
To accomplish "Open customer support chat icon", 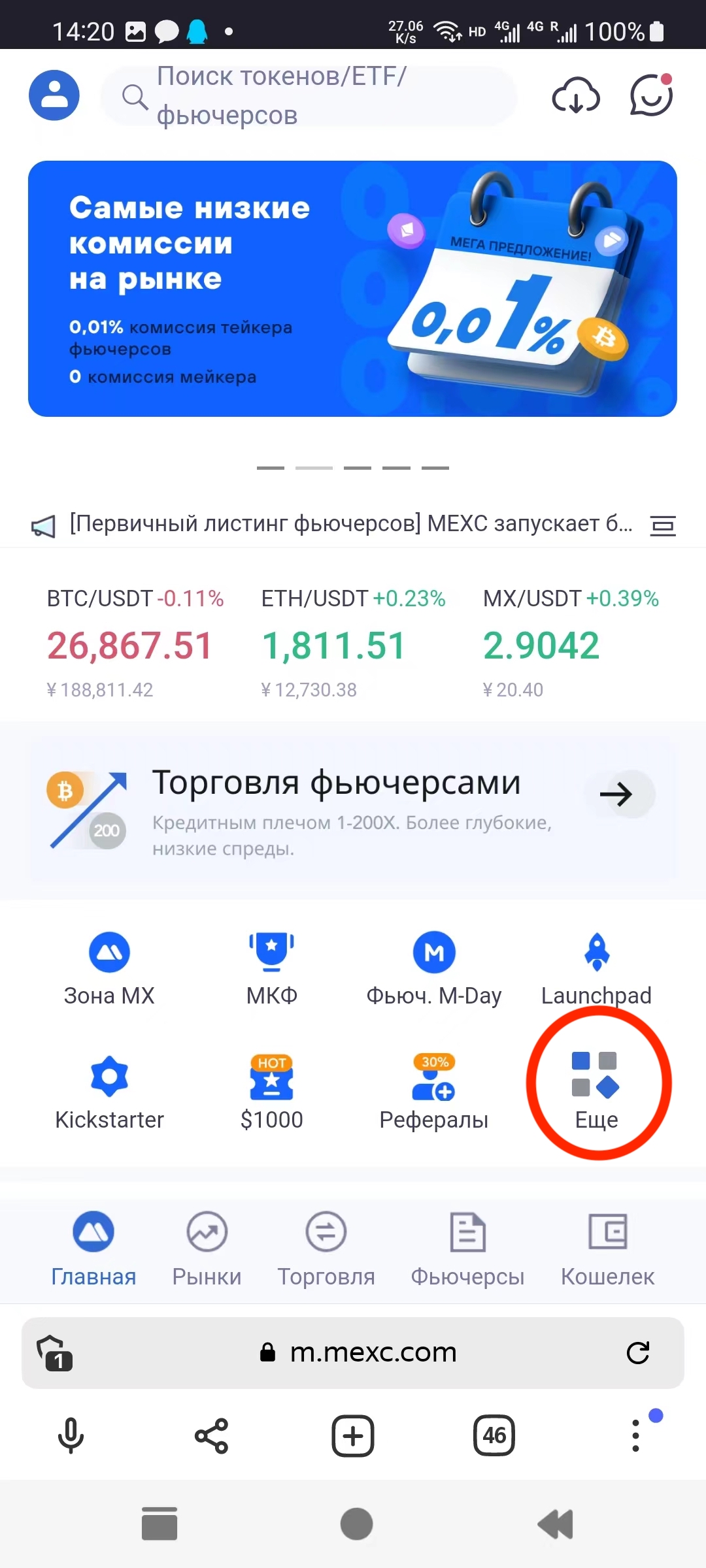I will pyautogui.click(x=651, y=96).
